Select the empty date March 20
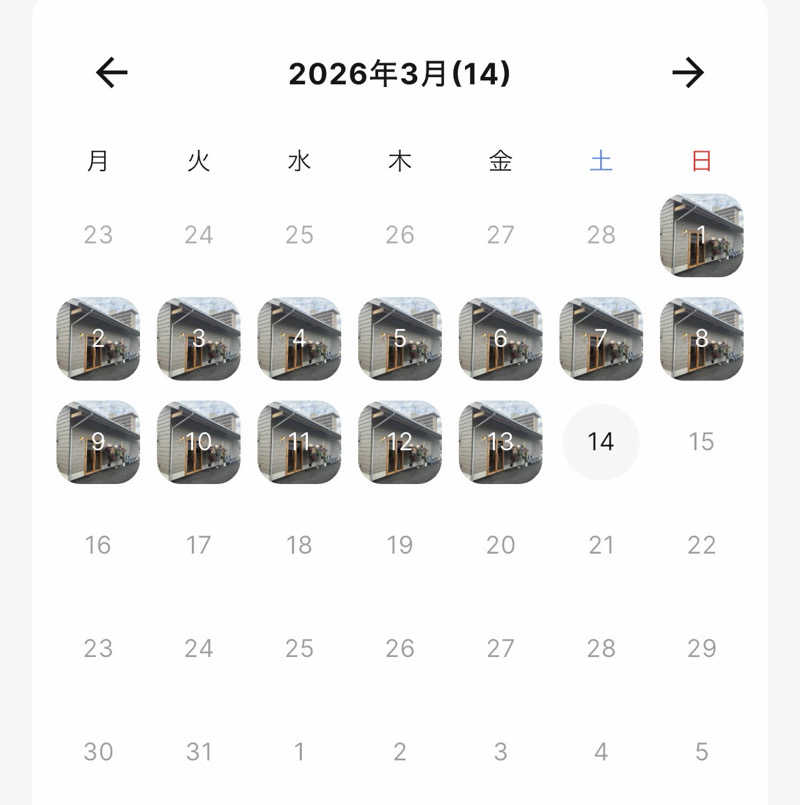800x805 pixels. tap(499, 545)
